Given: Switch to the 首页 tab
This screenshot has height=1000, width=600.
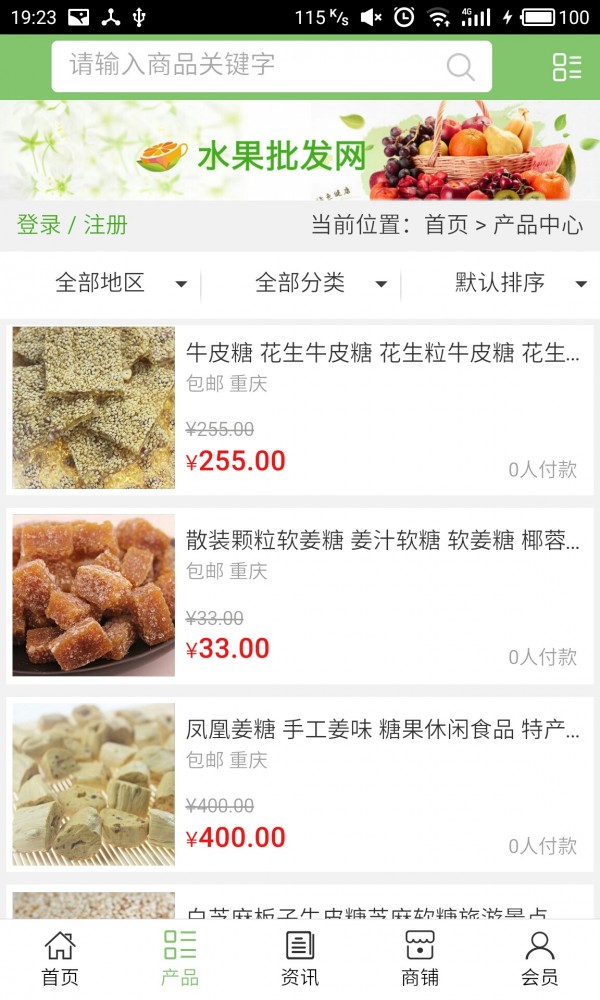Looking at the screenshot, I should [x=60, y=958].
